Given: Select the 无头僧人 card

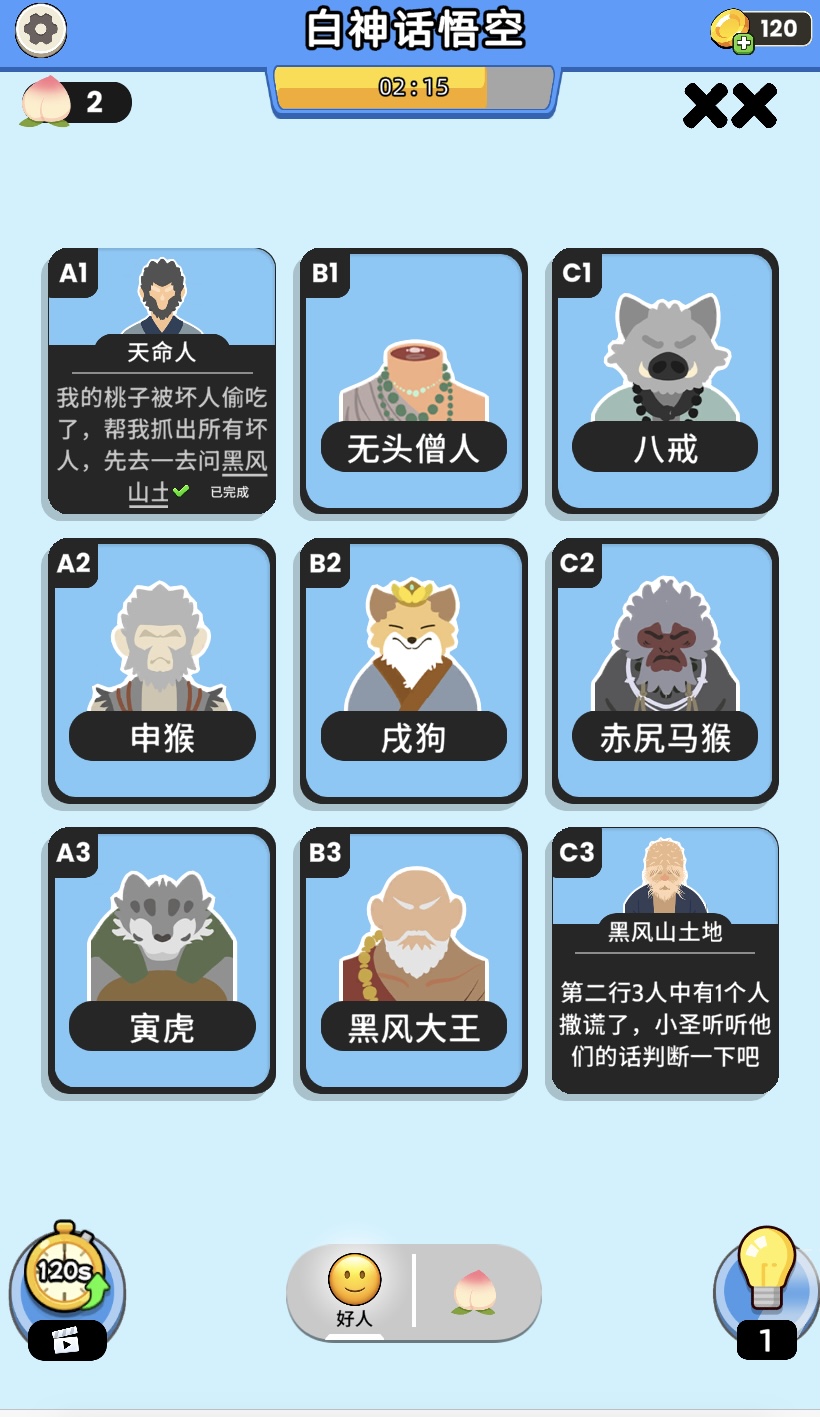Looking at the screenshot, I should tap(413, 380).
